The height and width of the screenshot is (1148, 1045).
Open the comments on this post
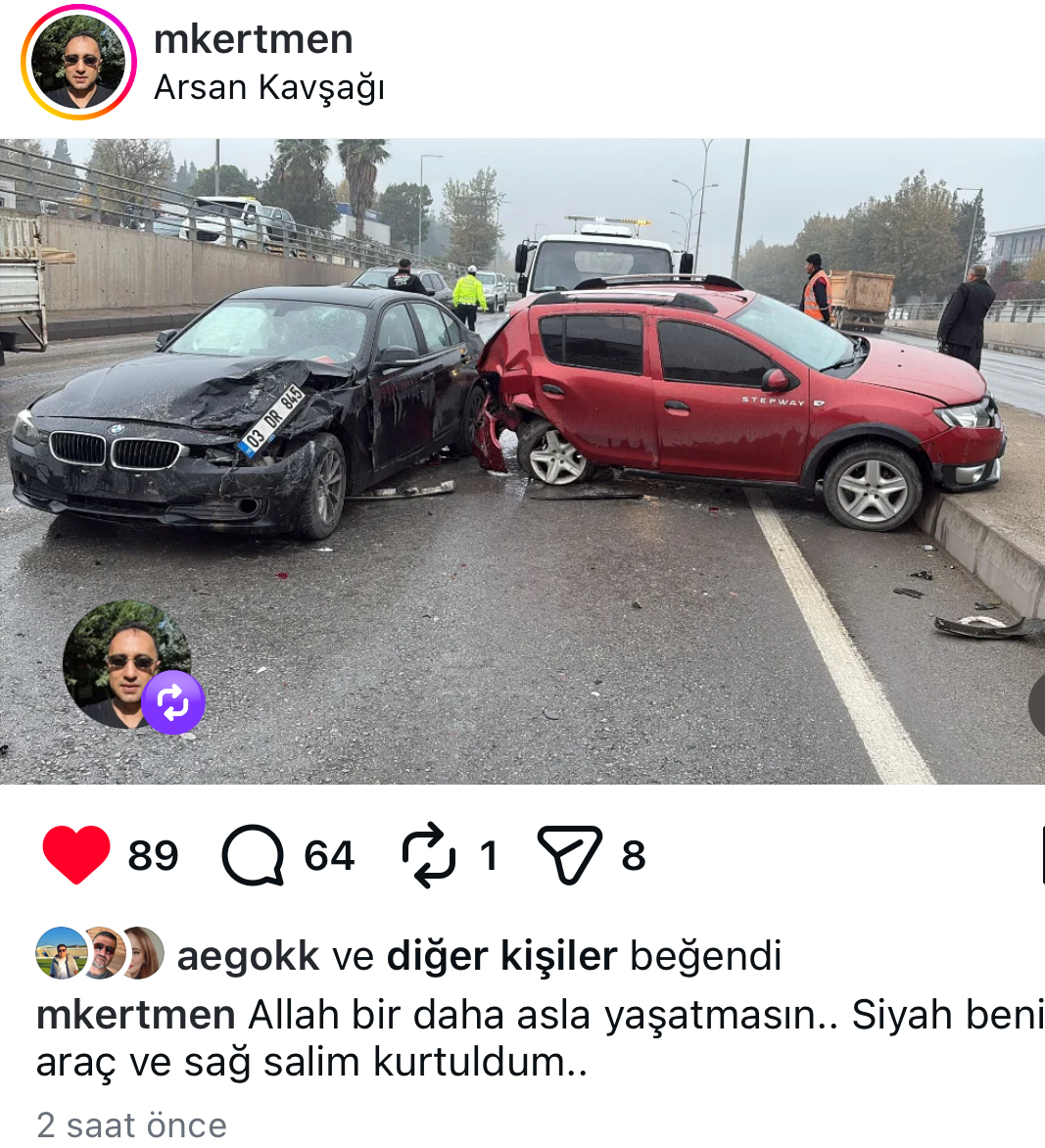click(253, 855)
